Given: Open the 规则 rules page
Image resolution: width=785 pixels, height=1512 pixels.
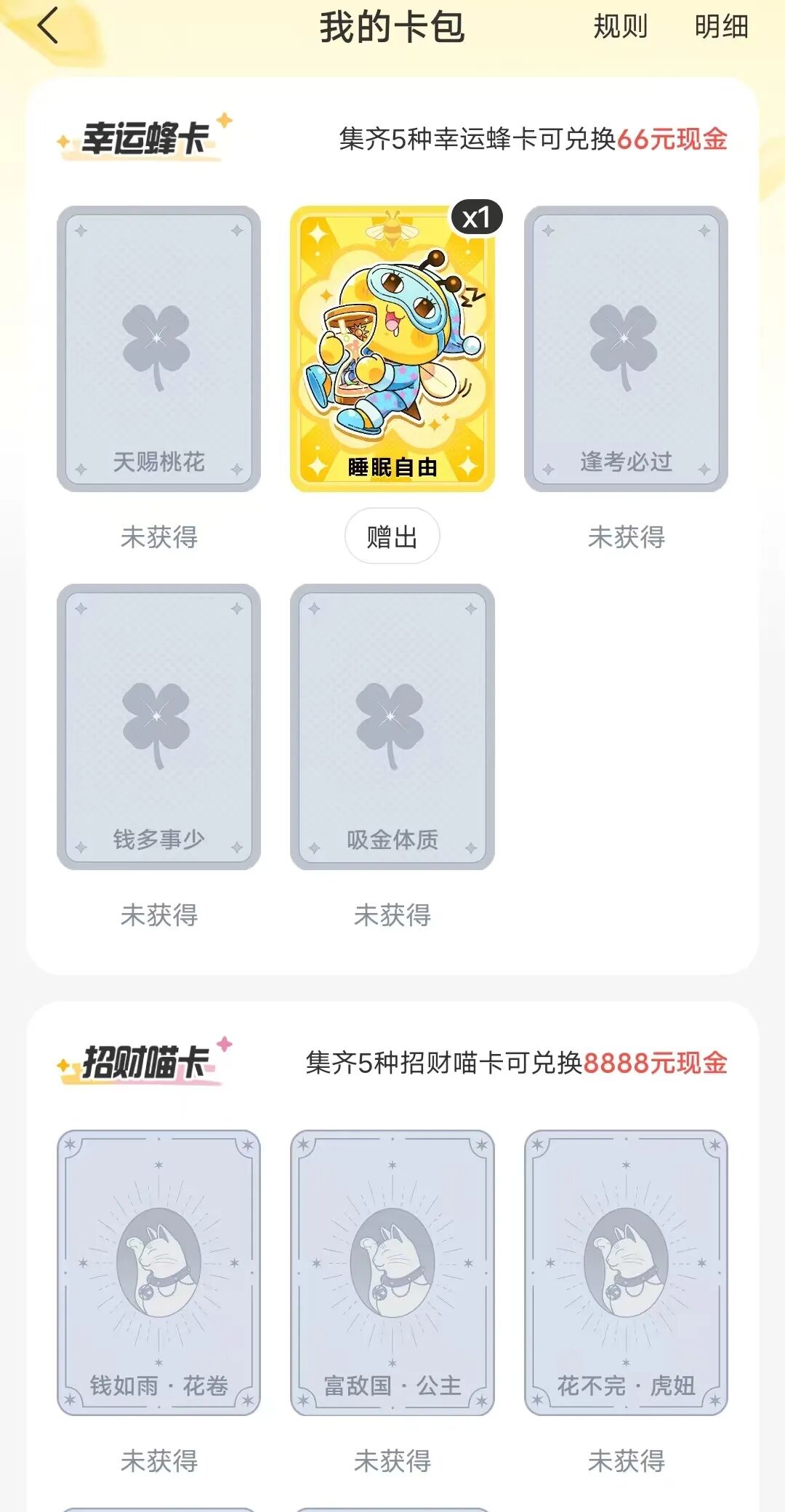Looking at the screenshot, I should (620, 27).
